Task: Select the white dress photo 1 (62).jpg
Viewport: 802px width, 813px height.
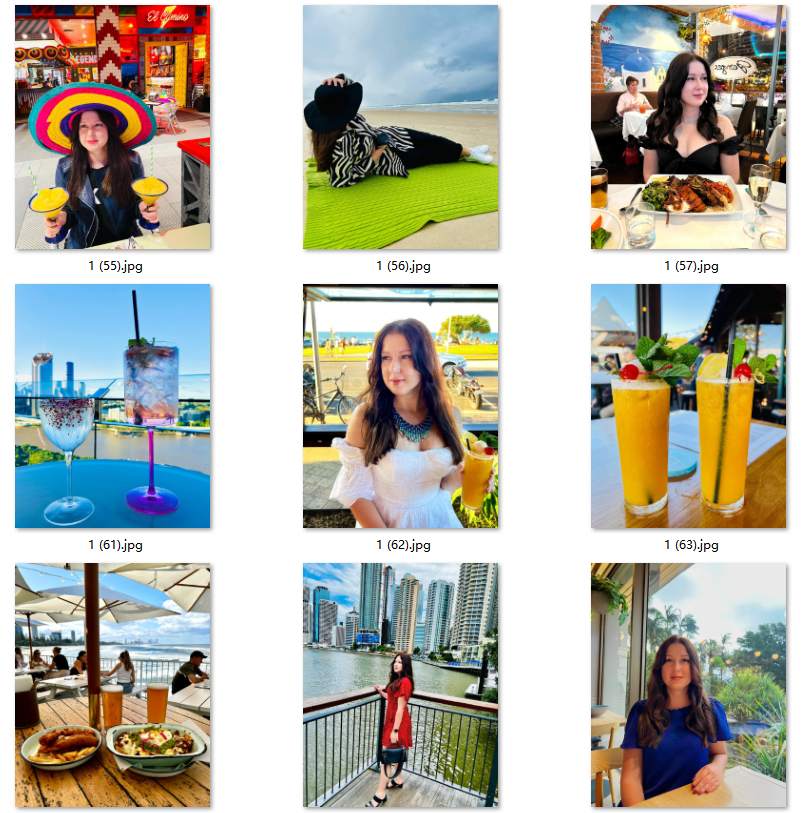Action: coord(400,406)
